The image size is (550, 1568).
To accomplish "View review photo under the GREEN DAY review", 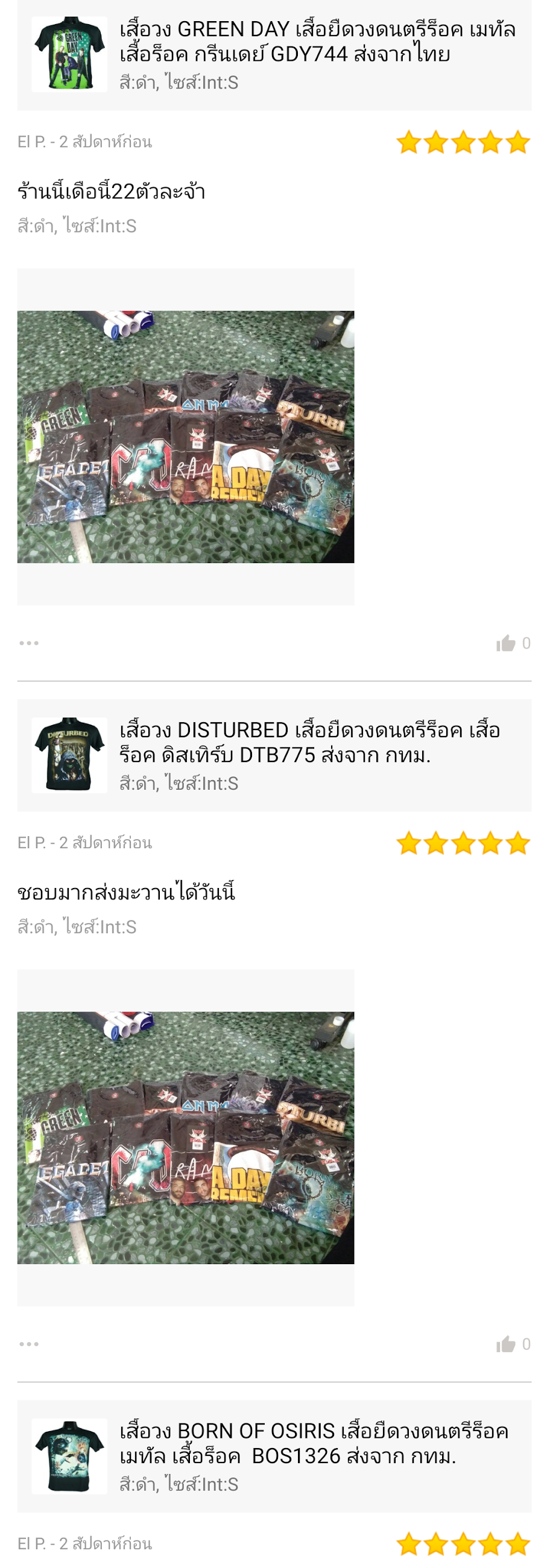I will [x=186, y=436].
